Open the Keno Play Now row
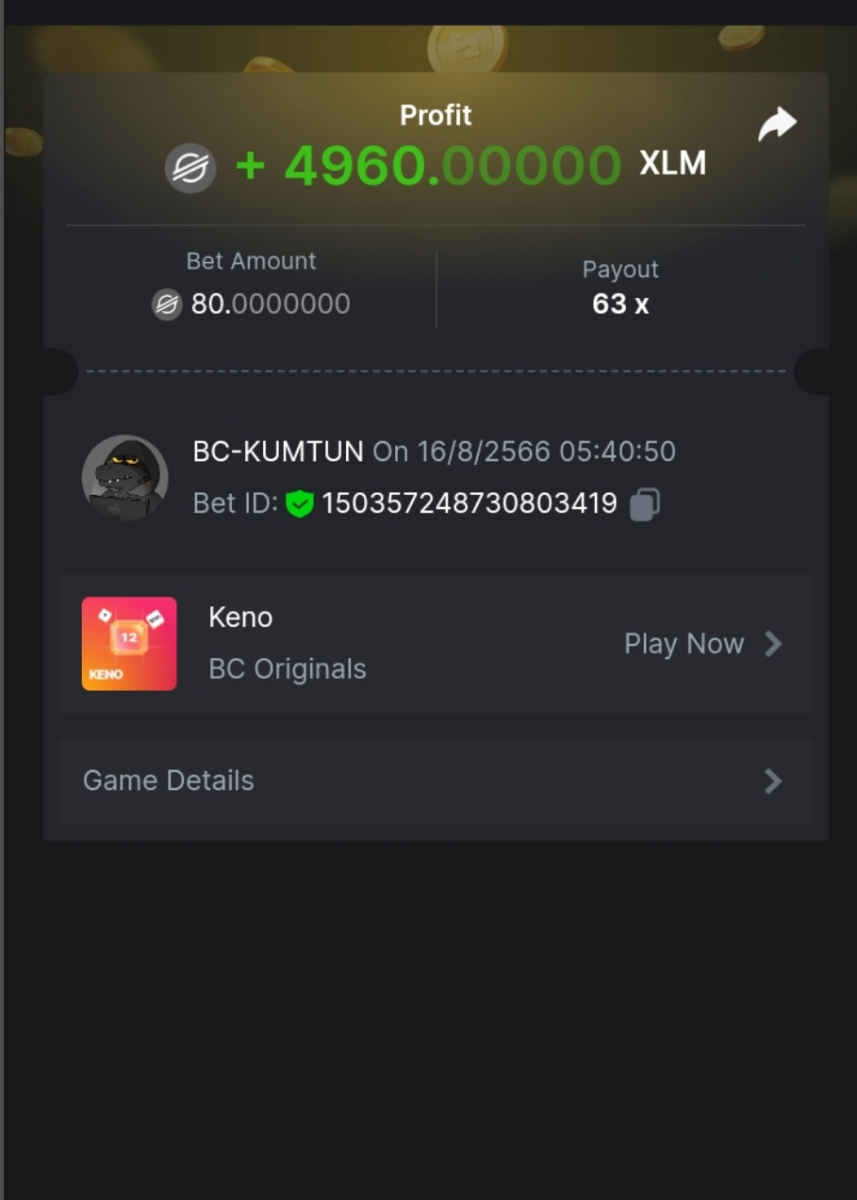This screenshot has width=857, height=1200. (x=702, y=644)
